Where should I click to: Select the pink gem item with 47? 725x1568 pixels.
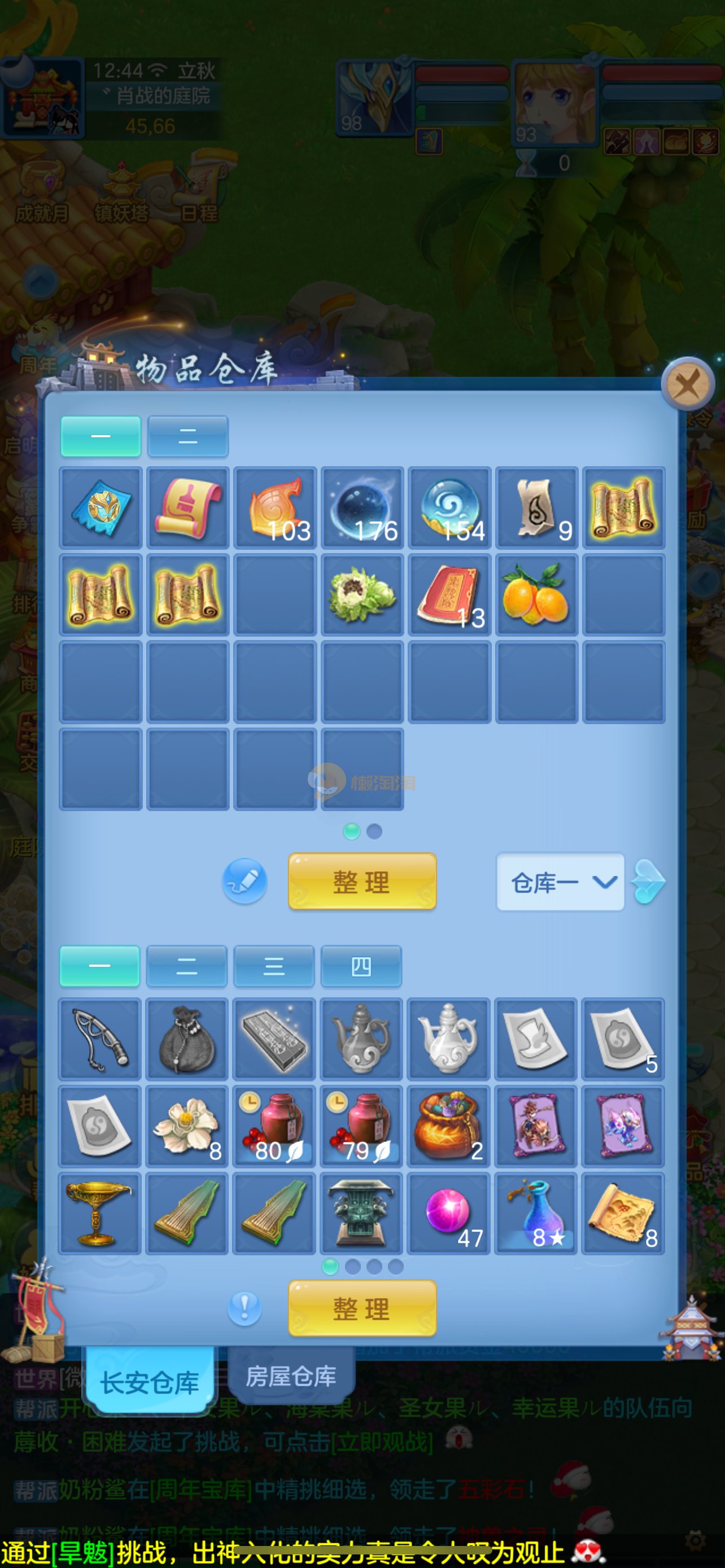pos(448,1214)
